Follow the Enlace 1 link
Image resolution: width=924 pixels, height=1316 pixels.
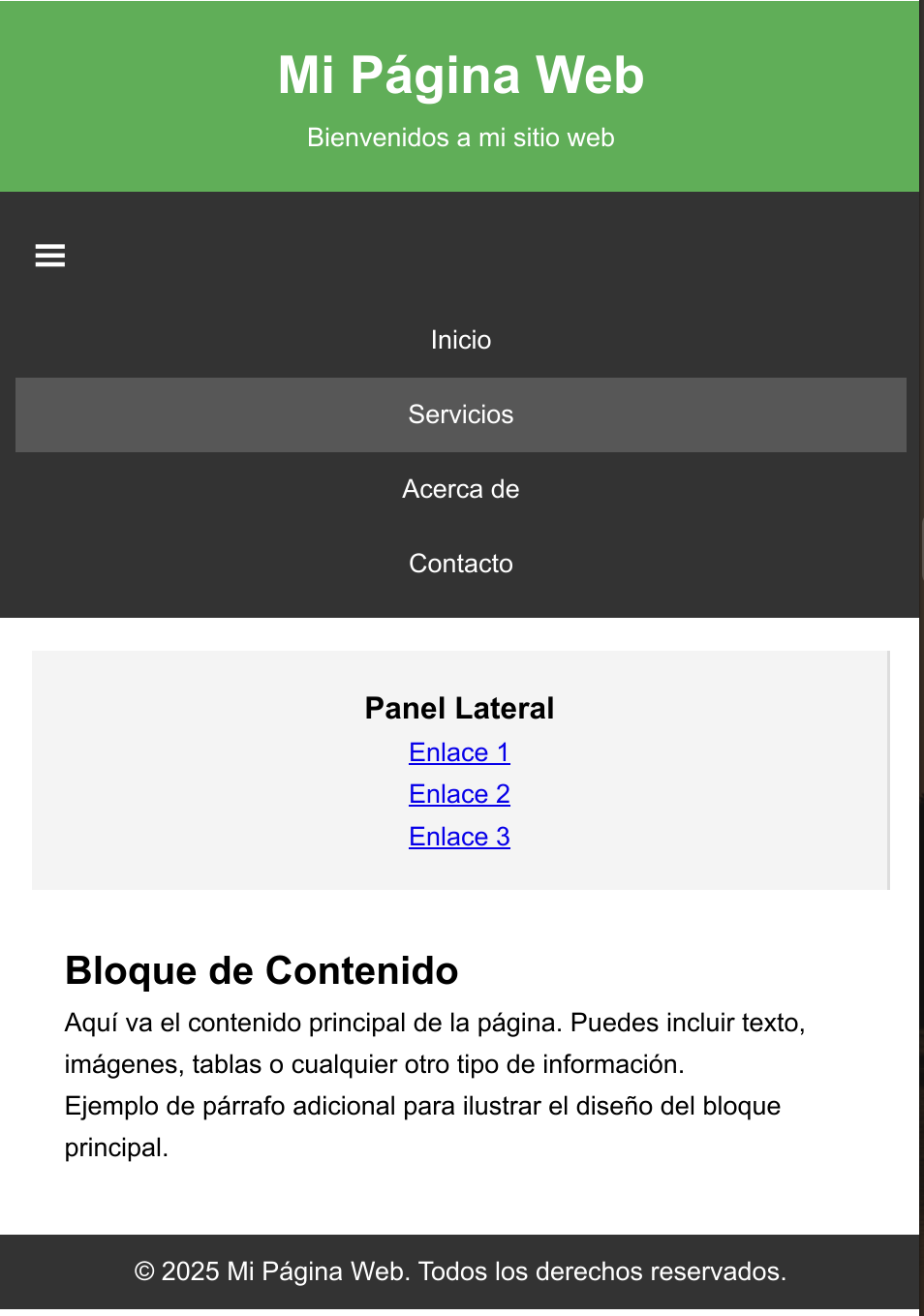click(459, 752)
